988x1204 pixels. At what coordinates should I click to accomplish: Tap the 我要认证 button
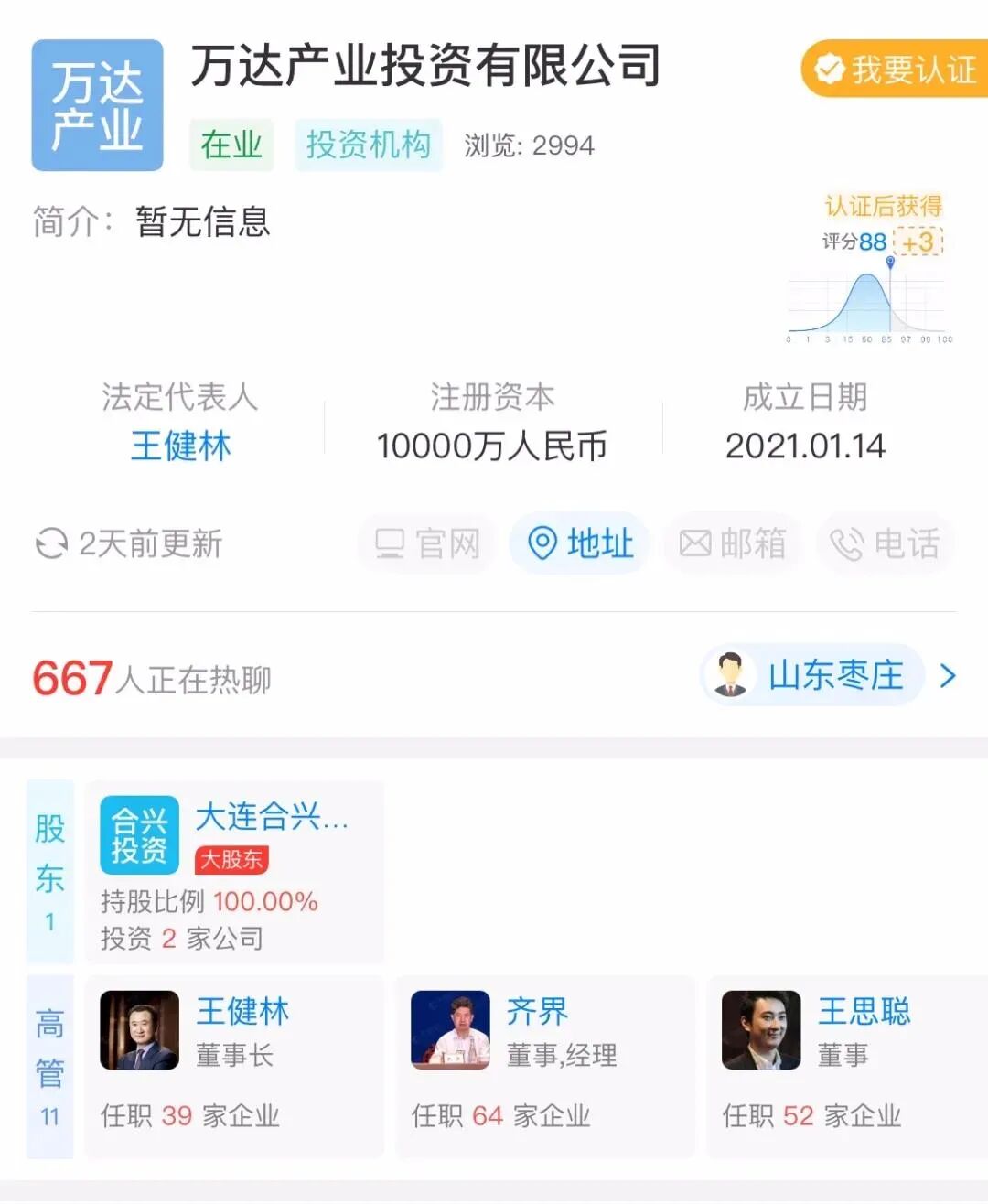click(x=895, y=69)
